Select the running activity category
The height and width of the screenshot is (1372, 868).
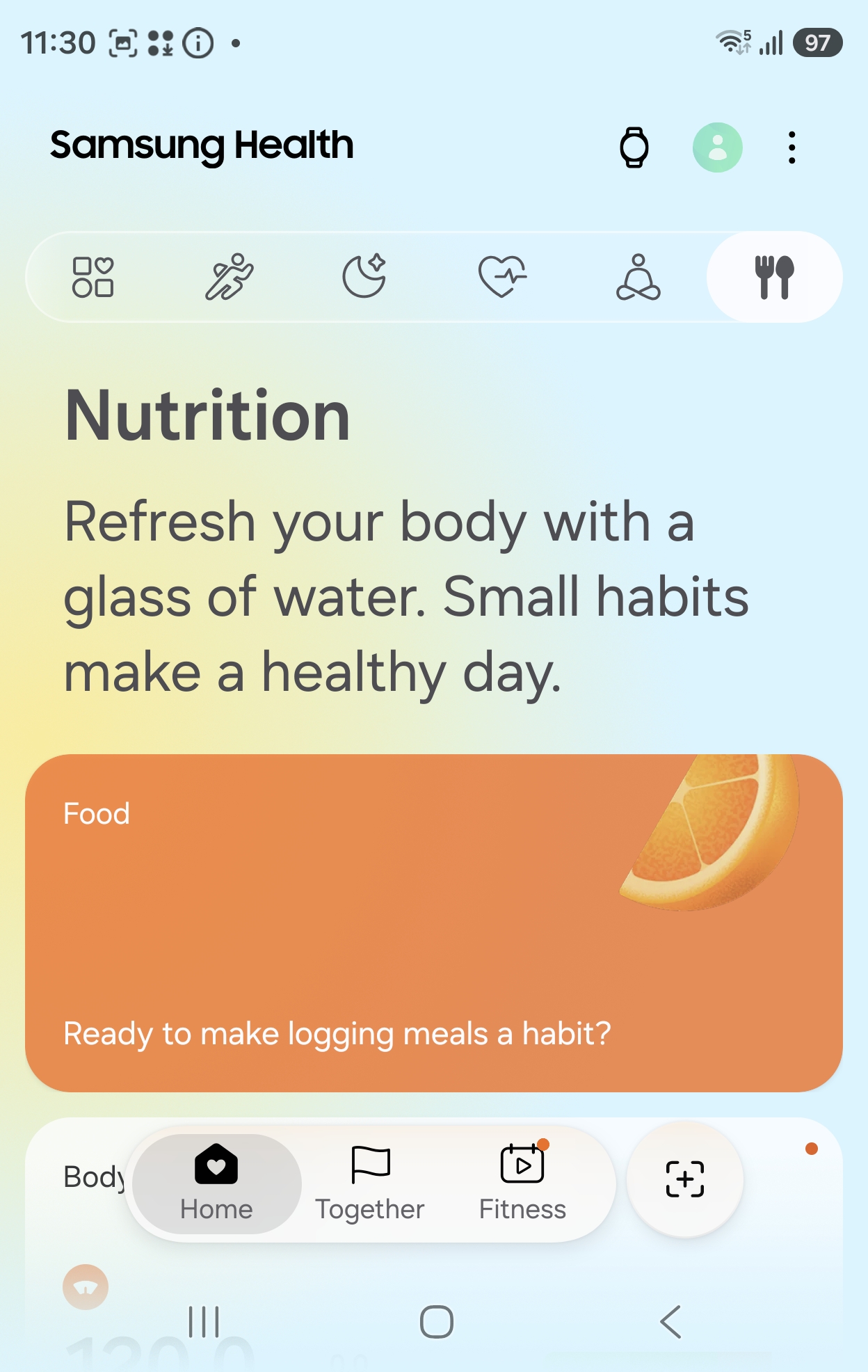pos(229,277)
